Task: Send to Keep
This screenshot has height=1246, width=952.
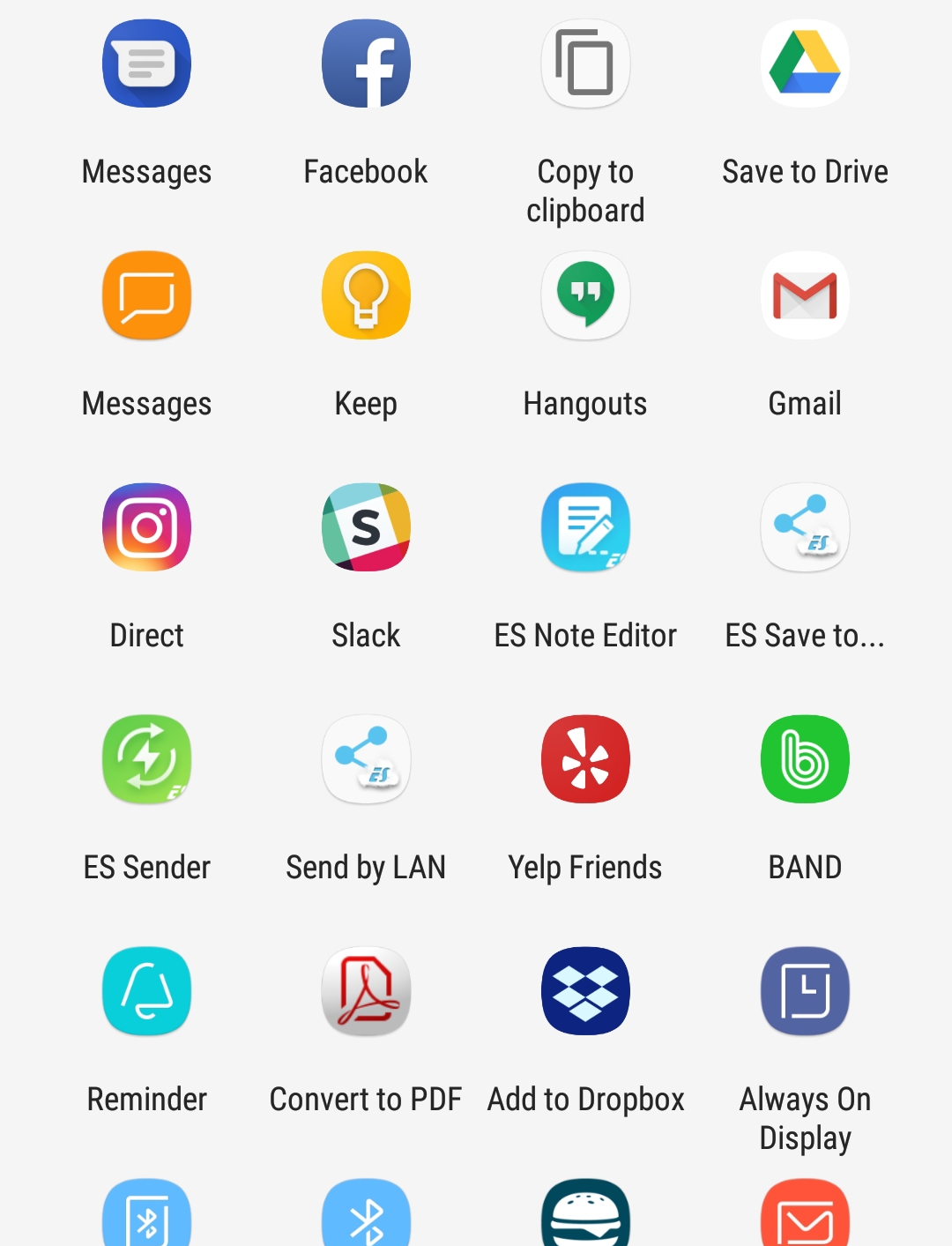Action: (366, 295)
